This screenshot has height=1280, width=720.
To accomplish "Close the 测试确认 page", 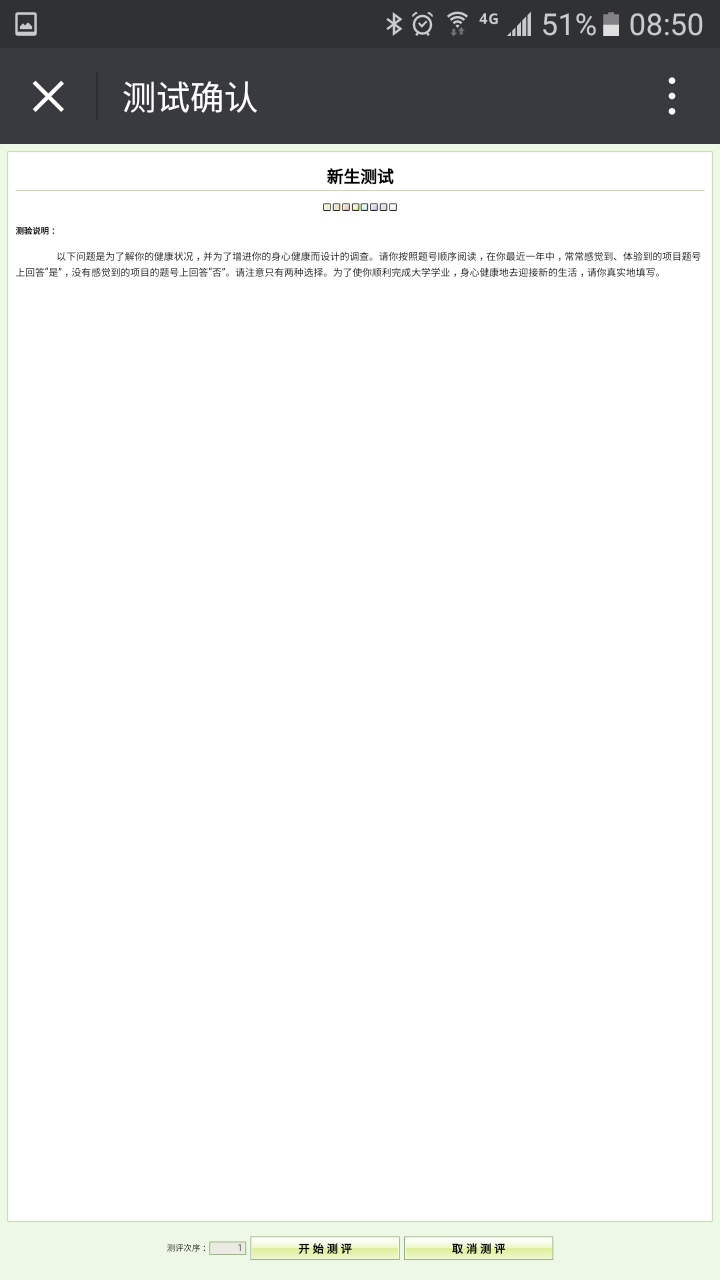I will [48, 97].
